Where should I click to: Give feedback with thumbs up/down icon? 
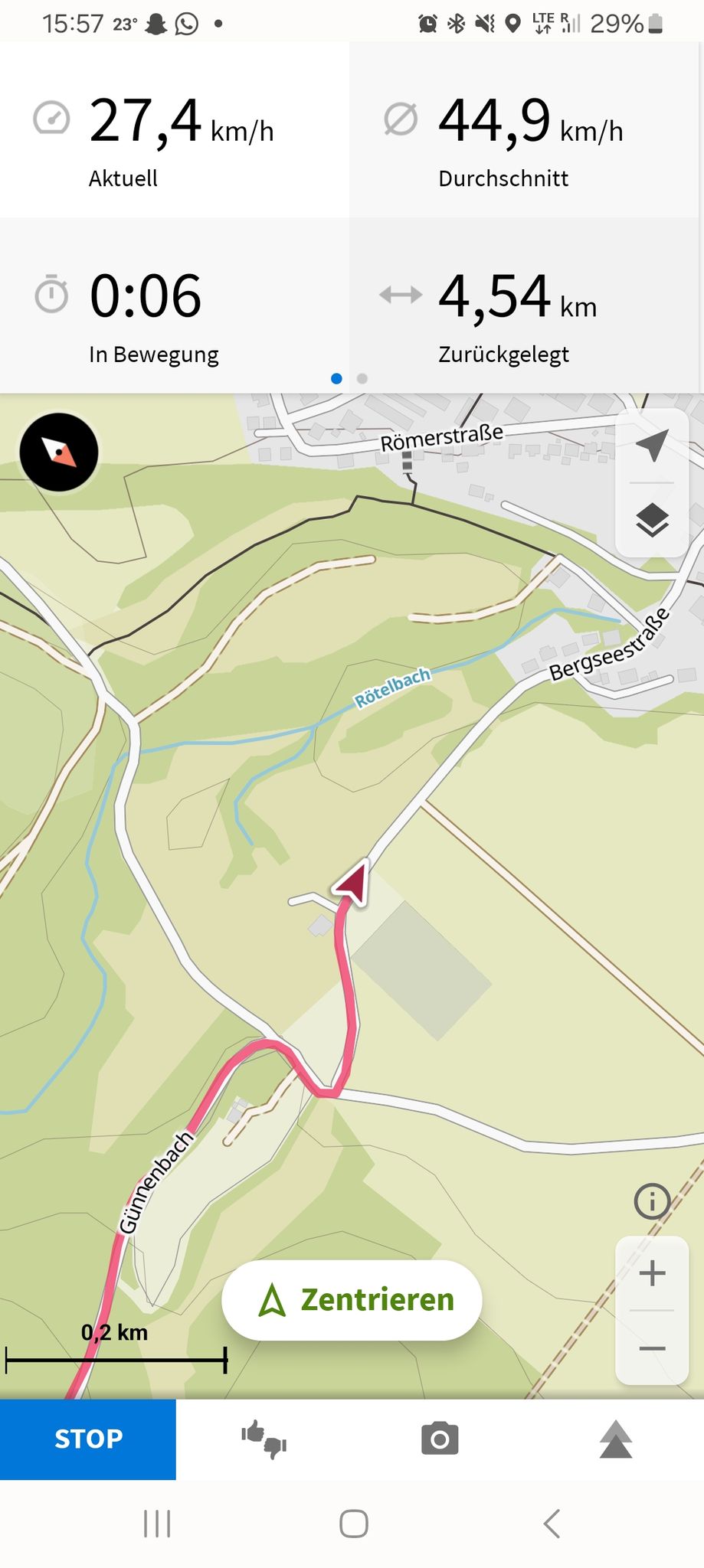[264, 1439]
